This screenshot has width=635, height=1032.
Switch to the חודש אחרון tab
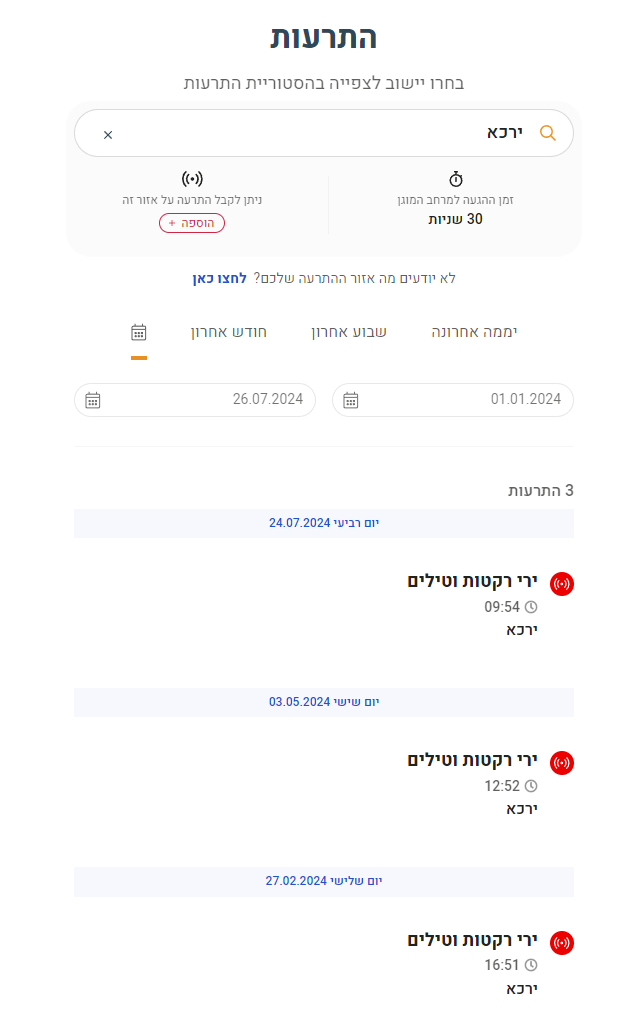tap(229, 332)
